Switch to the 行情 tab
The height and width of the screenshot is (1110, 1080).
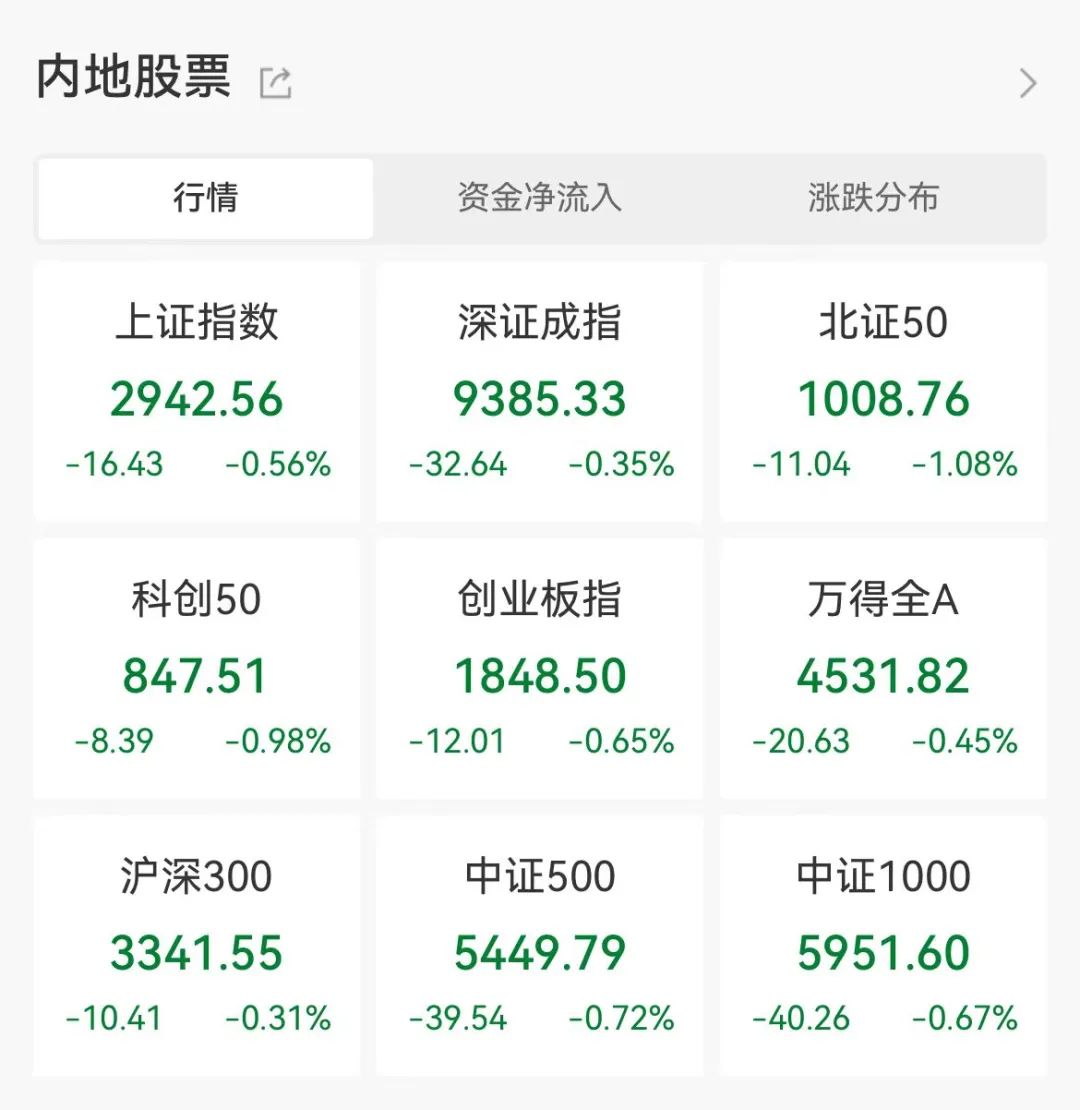coord(203,199)
